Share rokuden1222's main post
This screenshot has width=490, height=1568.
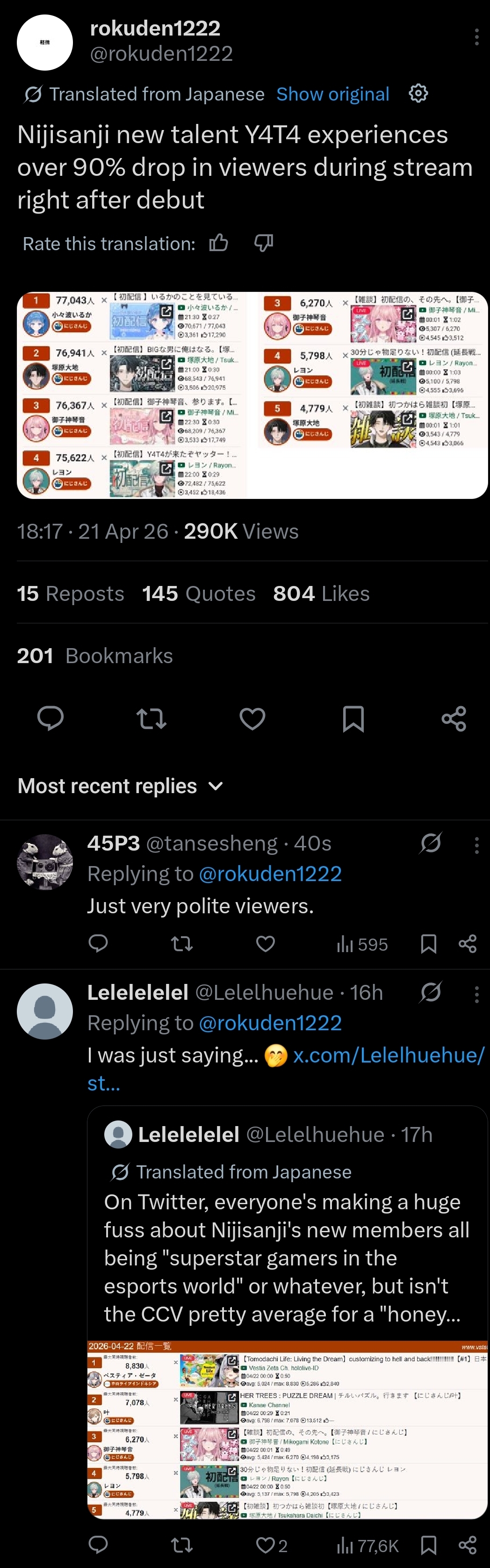tap(454, 718)
